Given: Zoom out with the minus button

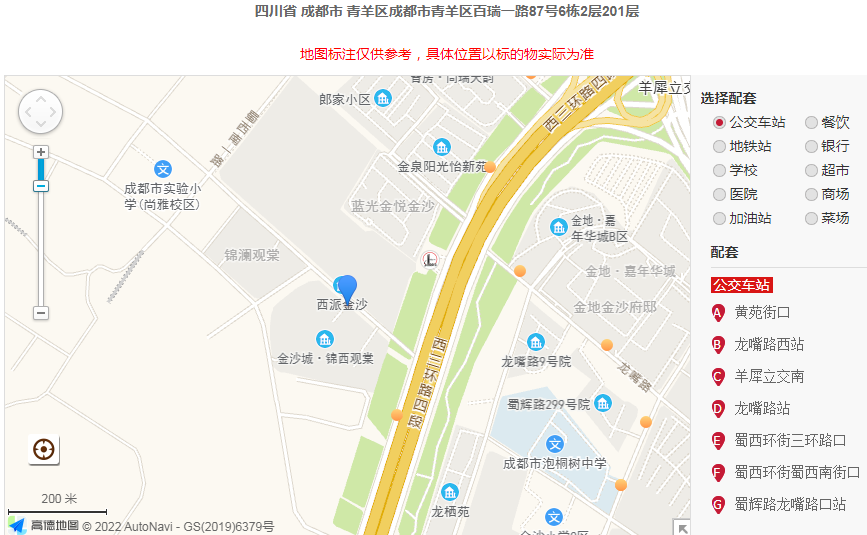Looking at the screenshot, I should point(41,313).
